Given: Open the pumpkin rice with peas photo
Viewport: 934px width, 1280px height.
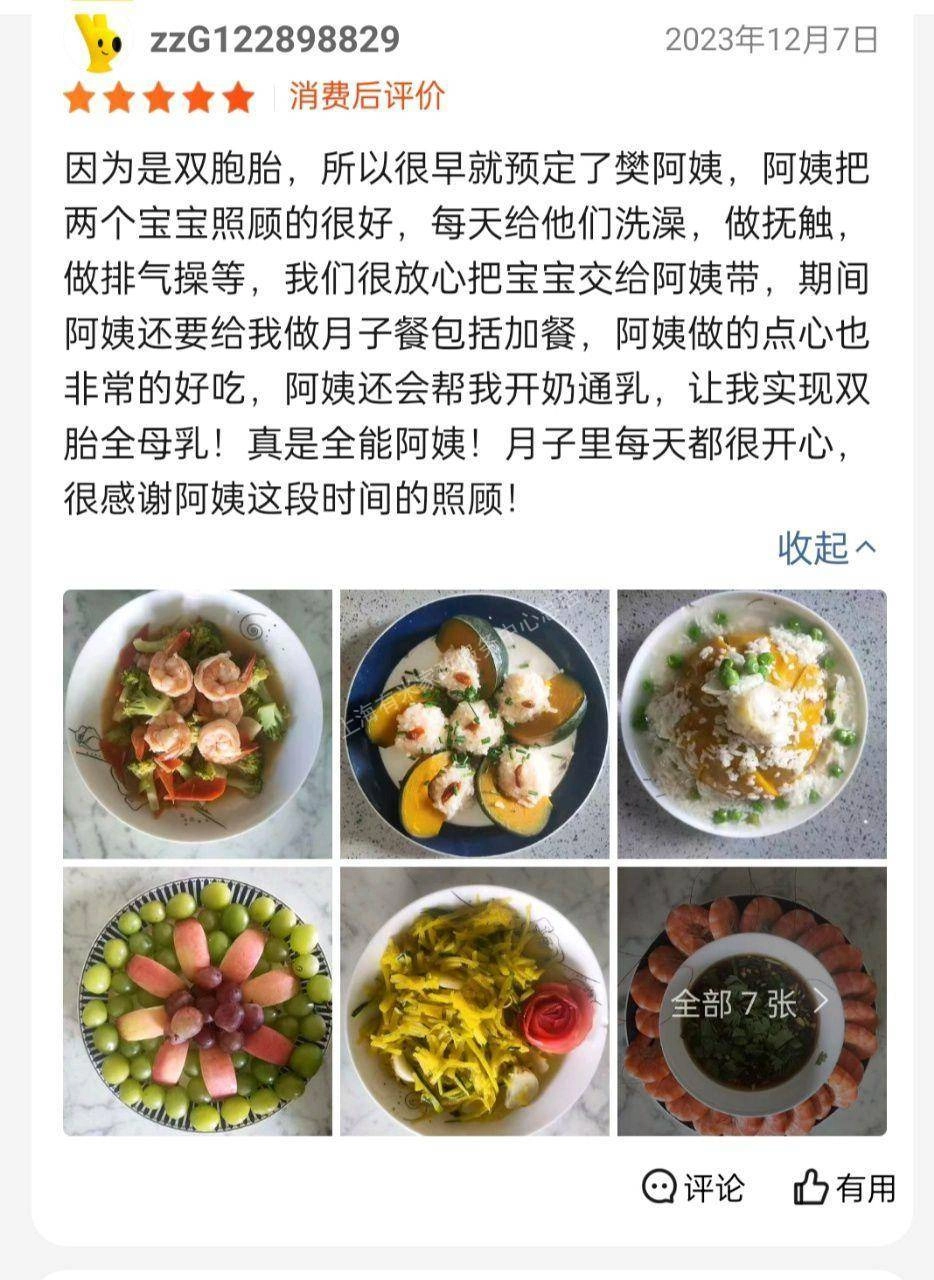Looking at the screenshot, I should click(751, 723).
